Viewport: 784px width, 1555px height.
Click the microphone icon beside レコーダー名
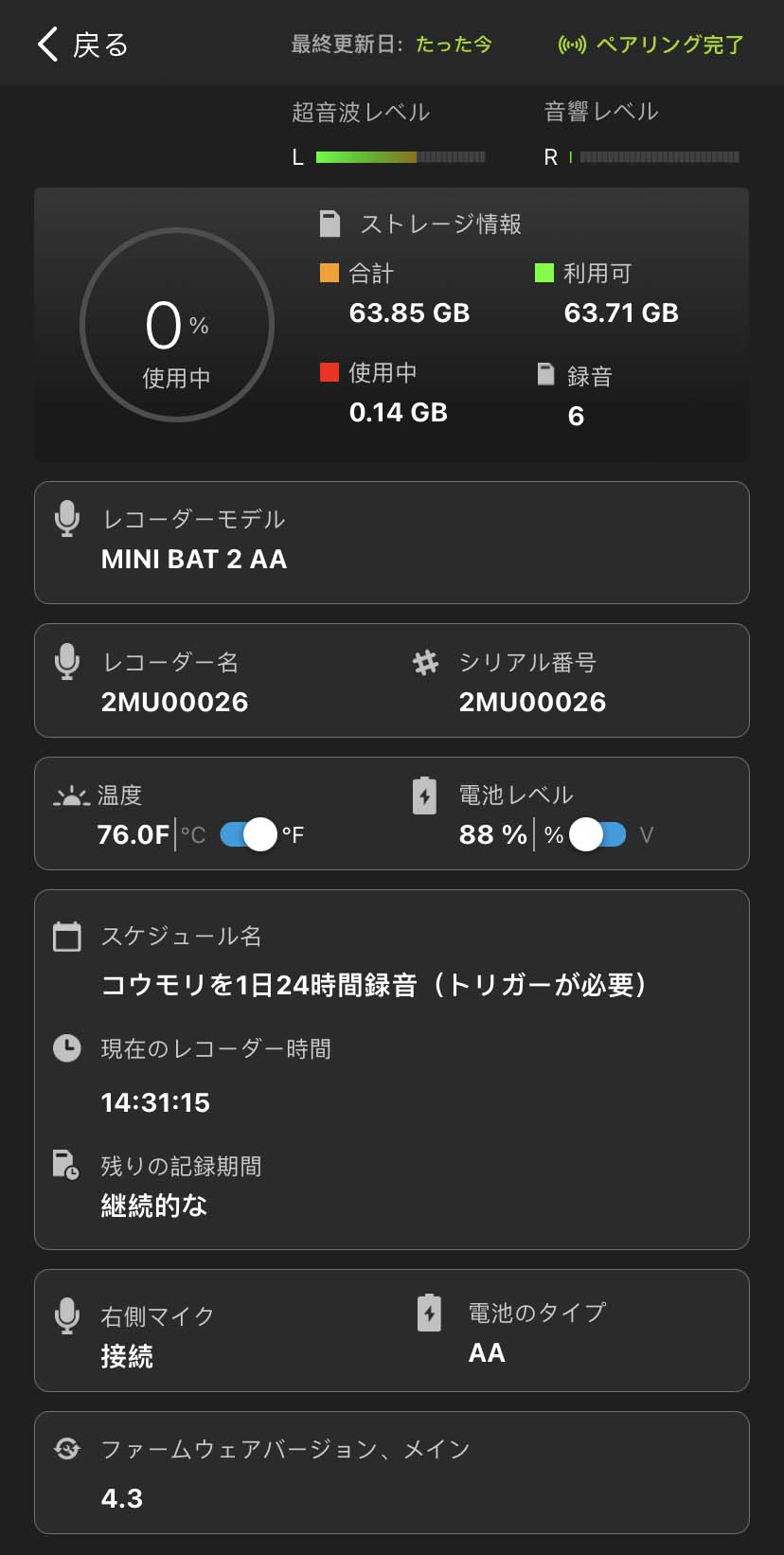coord(67,662)
